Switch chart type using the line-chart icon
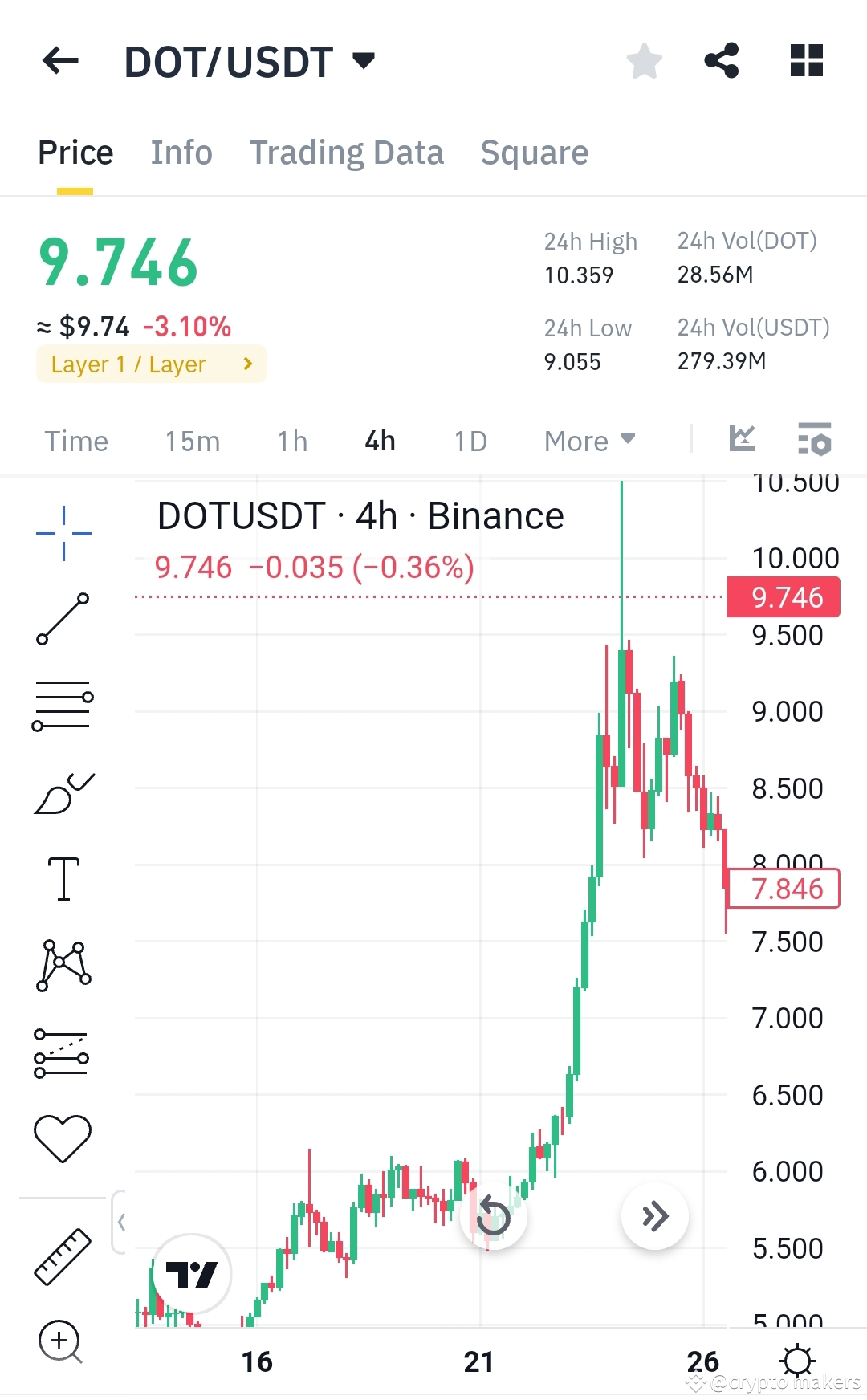867x1400 pixels. point(744,440)
